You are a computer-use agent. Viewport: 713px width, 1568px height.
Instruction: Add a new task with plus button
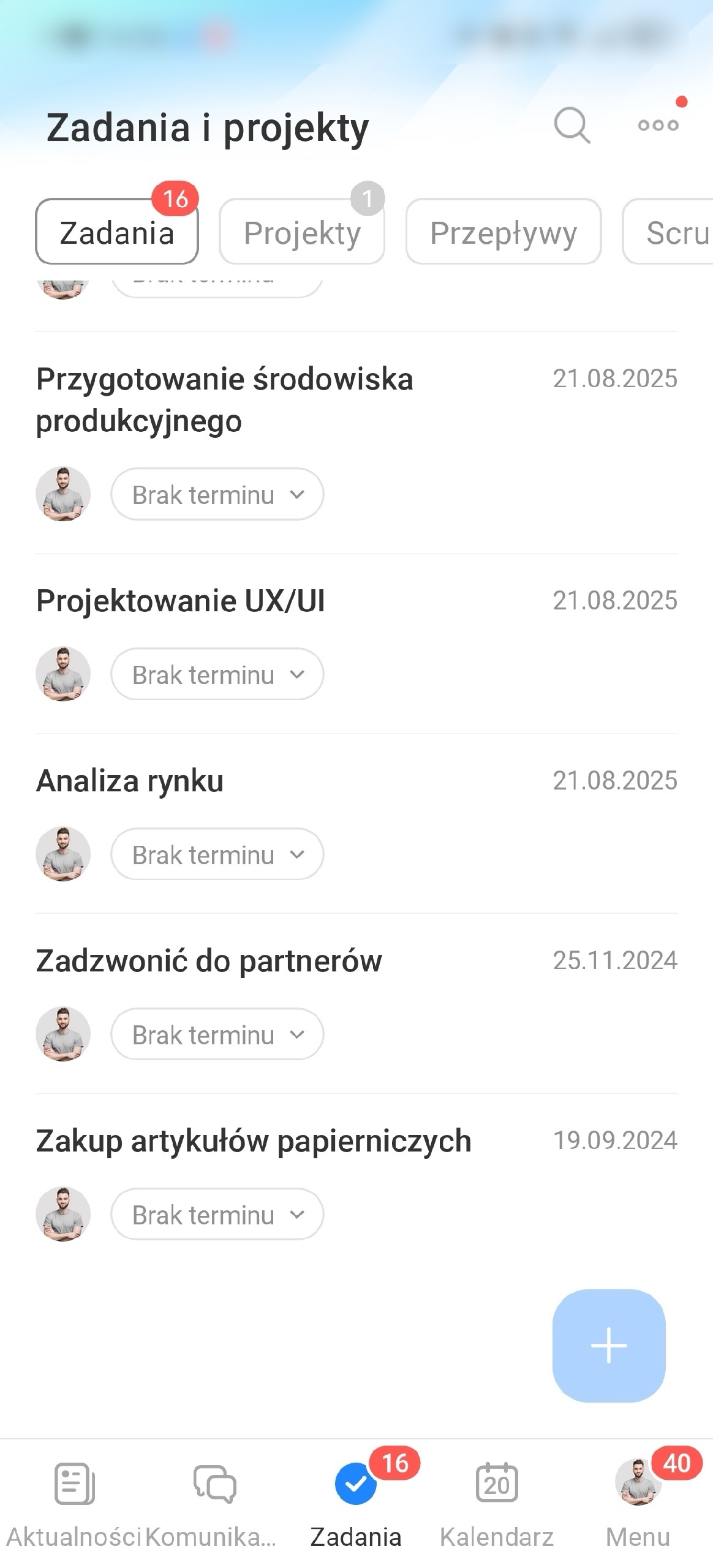[608, 1346]
